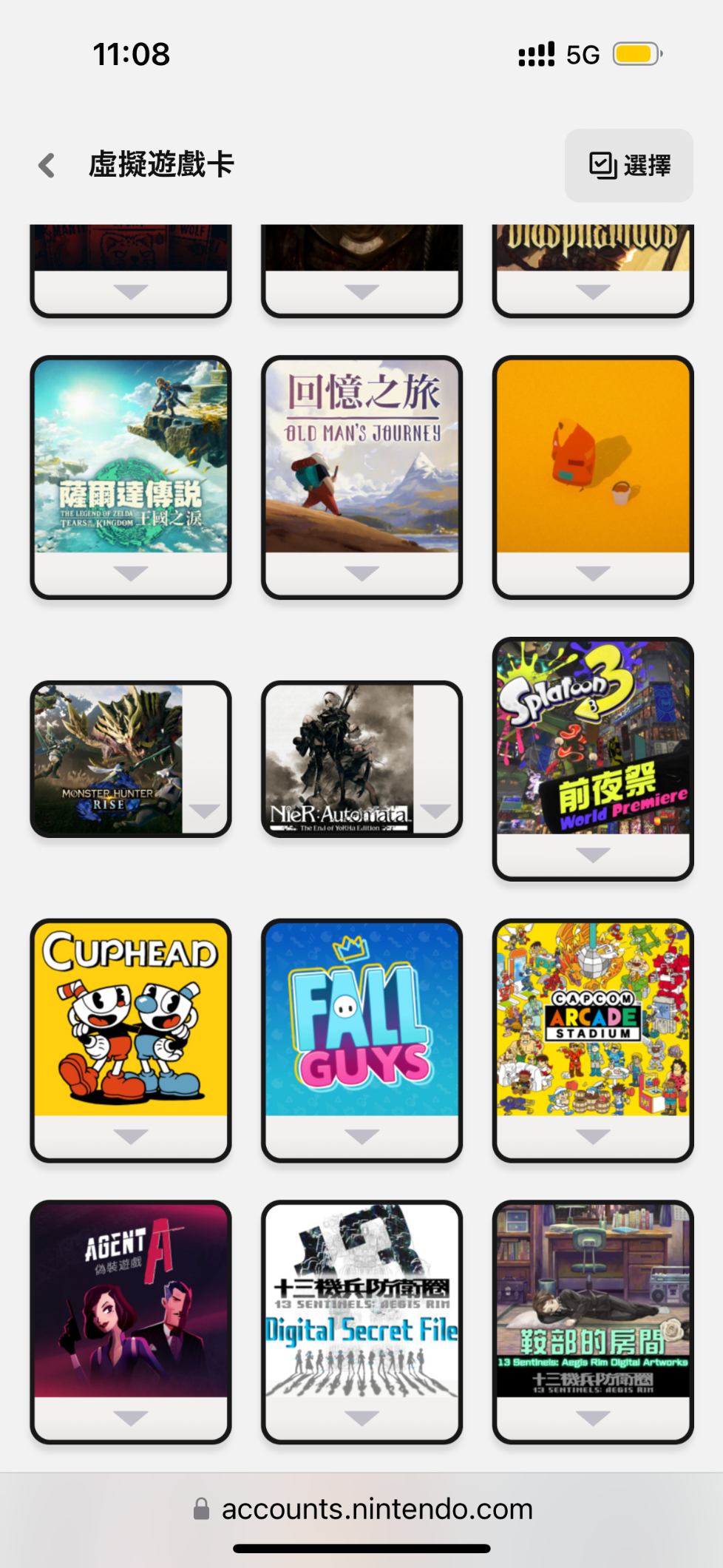
Task: Open the Fall Guys game card
Action: pos(361,1041)
